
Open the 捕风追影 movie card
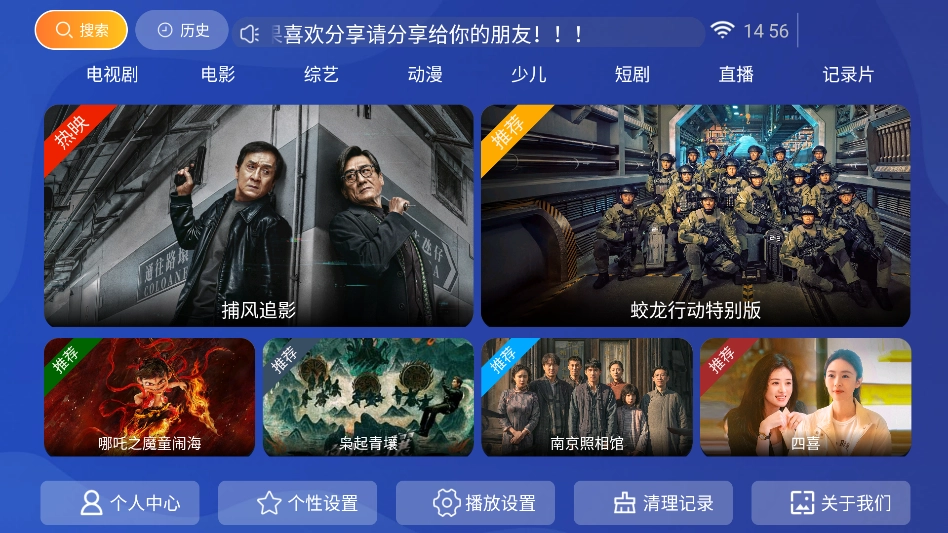258,215
